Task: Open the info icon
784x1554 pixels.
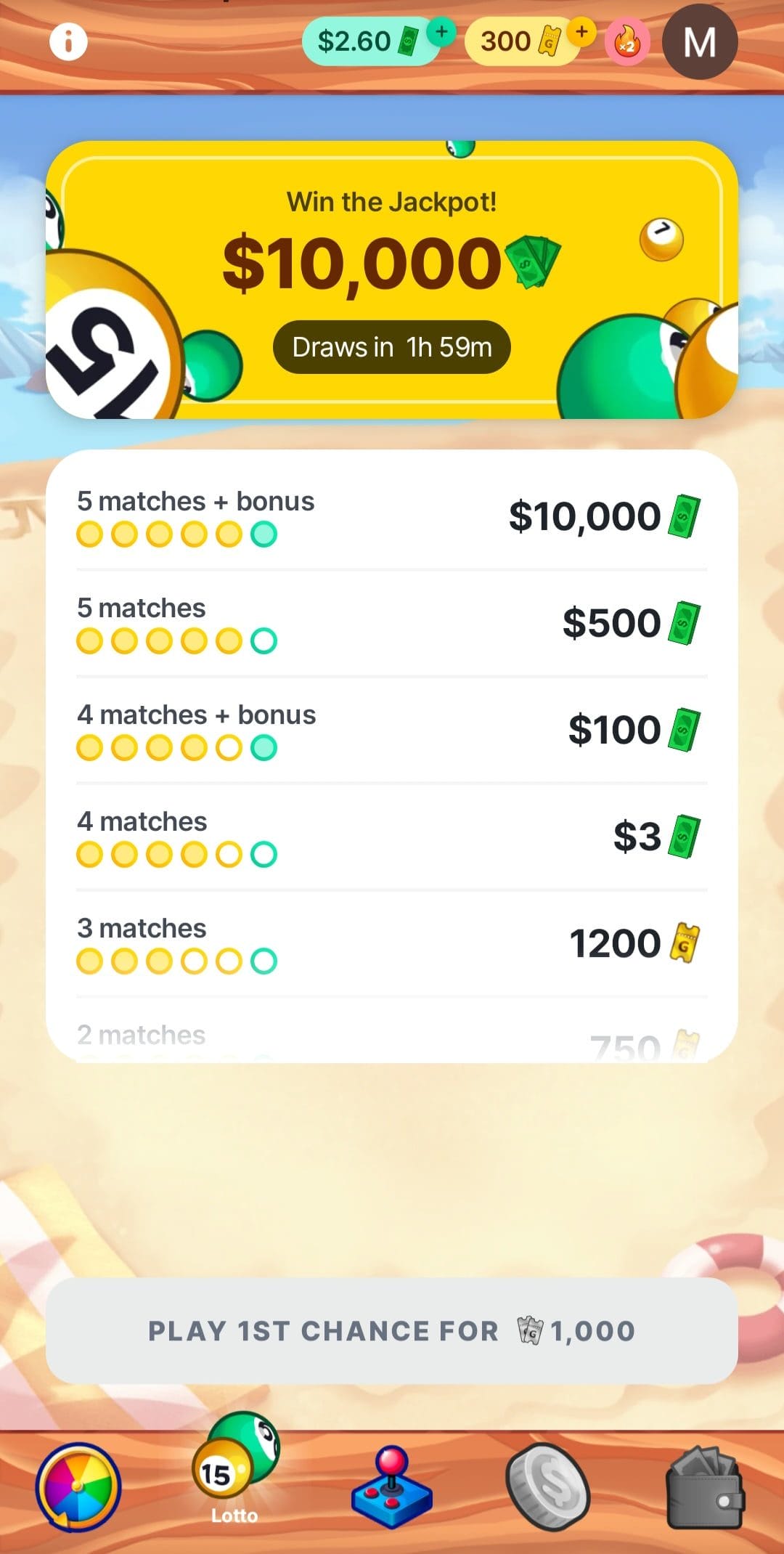Action: (68, 41)
